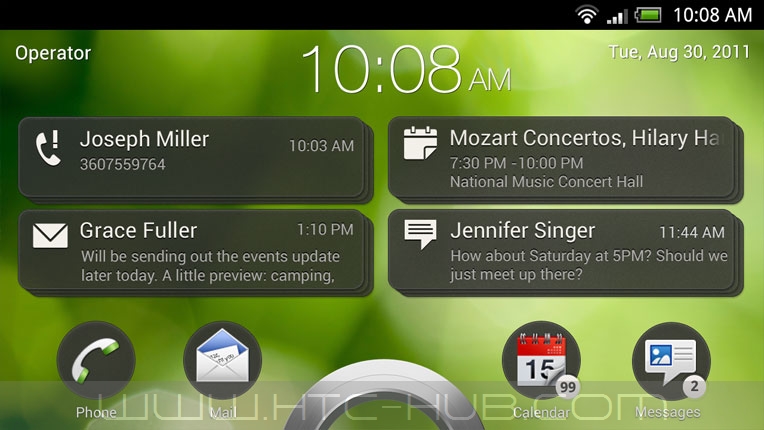Launch the Phone app shortcut
The image size is (764, 430).
(96, 361)
